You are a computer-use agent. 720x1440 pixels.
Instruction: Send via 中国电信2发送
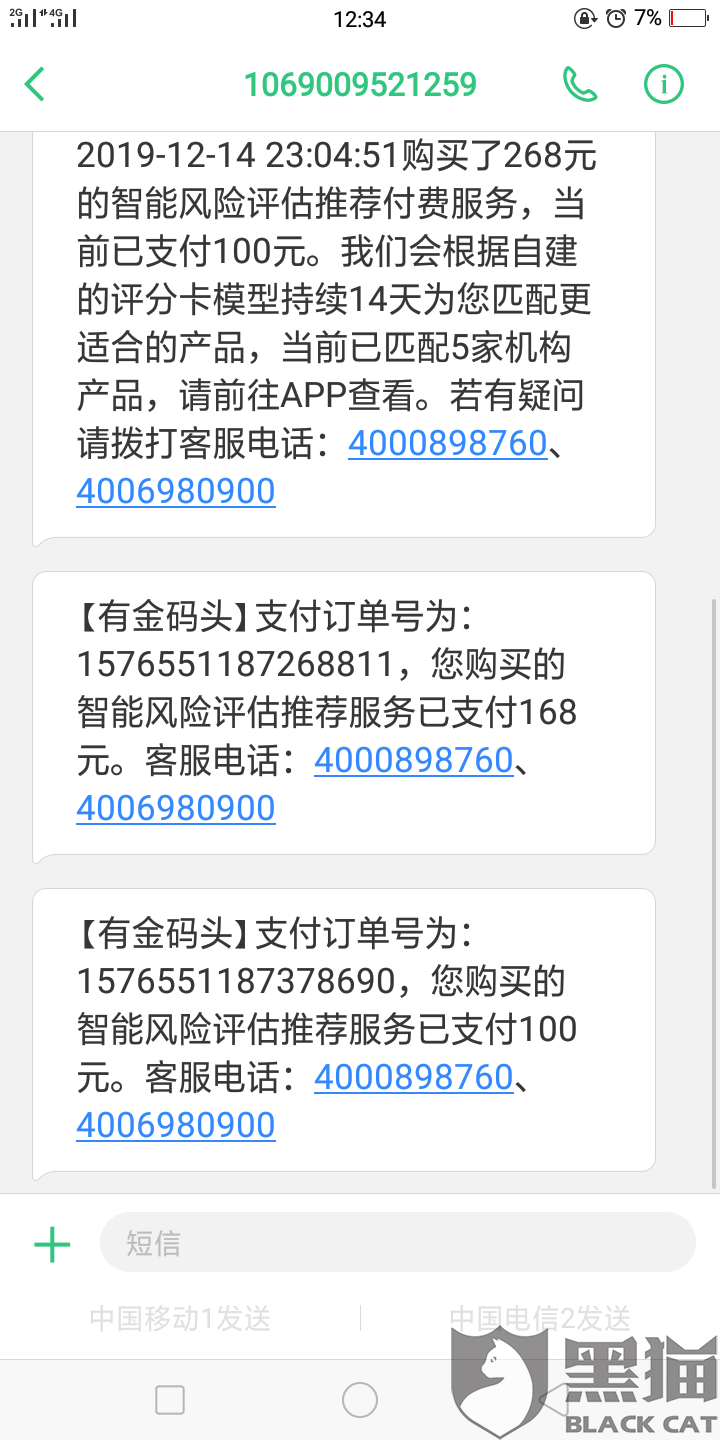pos(540,1318)
